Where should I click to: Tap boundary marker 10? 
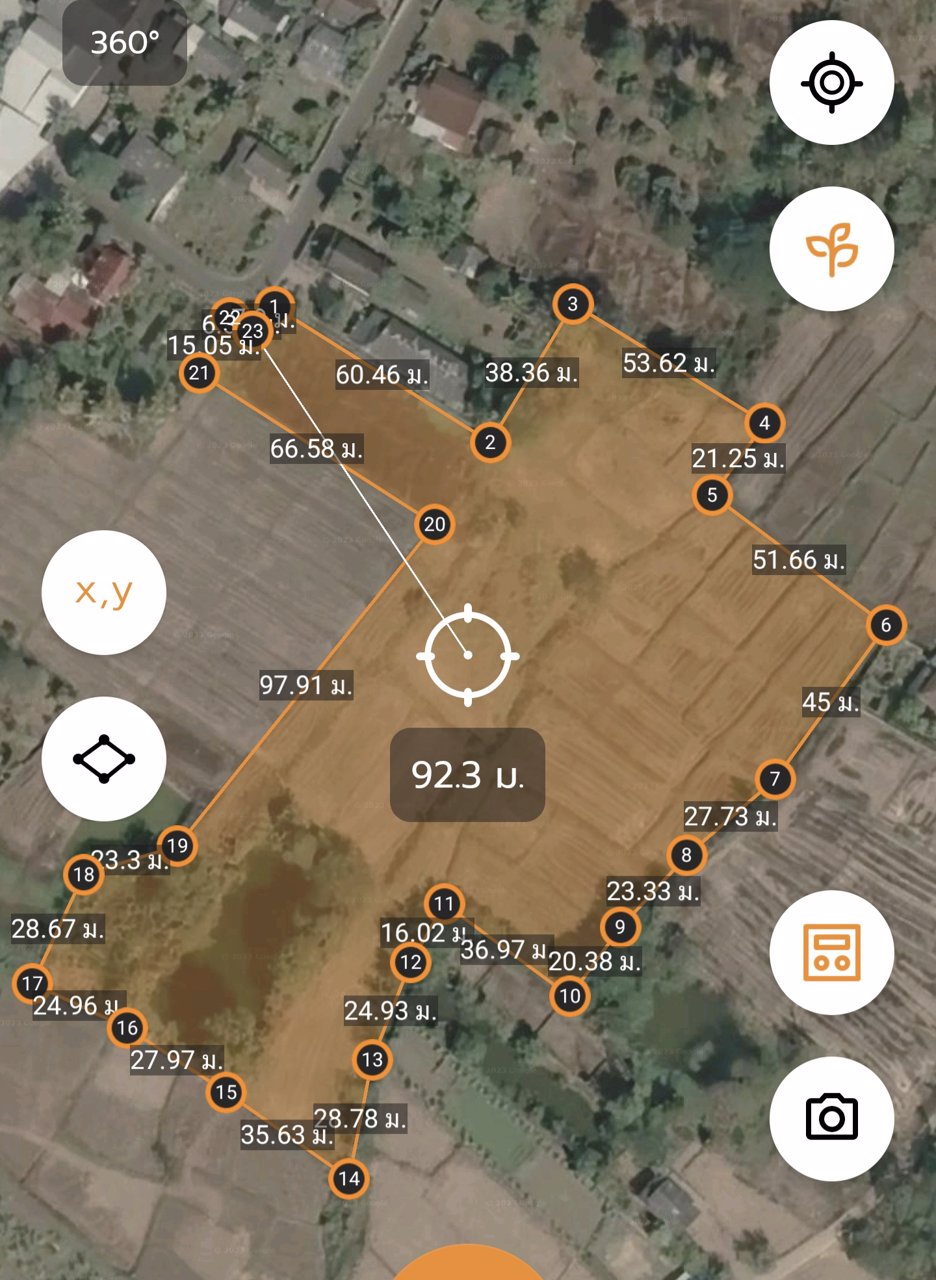pos(569,996)
